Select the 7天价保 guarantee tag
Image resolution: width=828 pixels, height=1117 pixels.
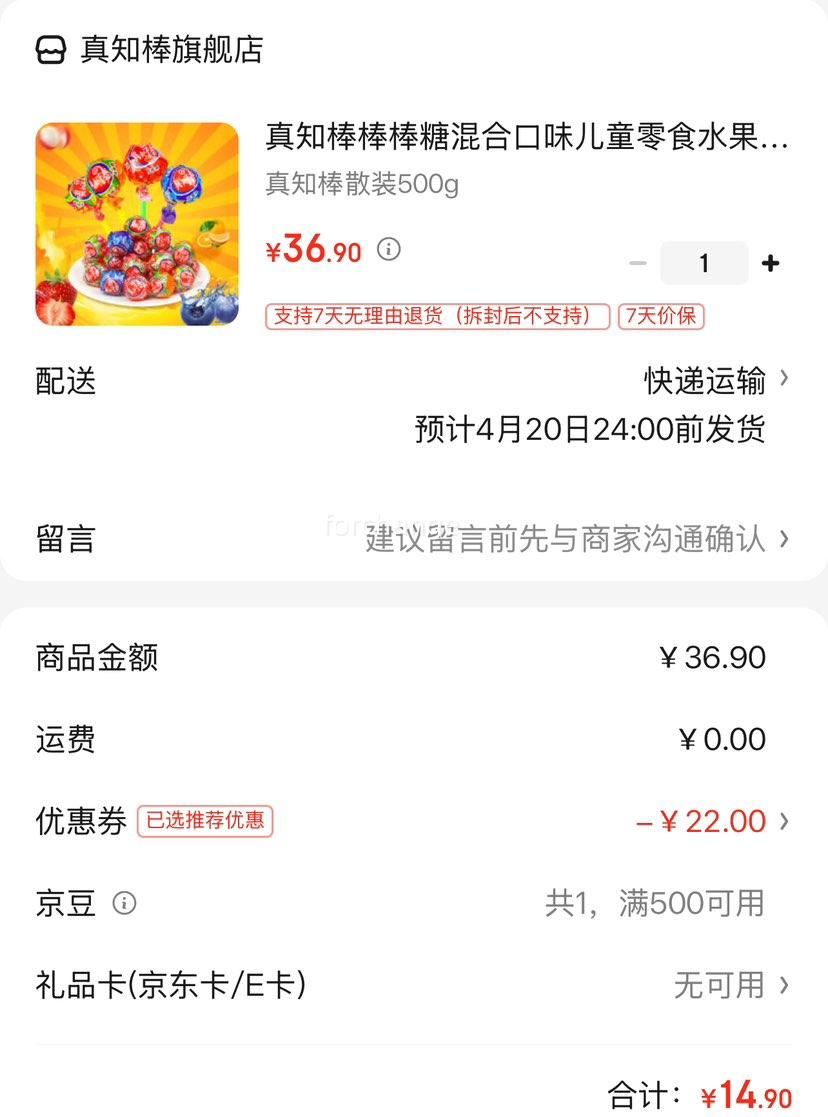660,316
